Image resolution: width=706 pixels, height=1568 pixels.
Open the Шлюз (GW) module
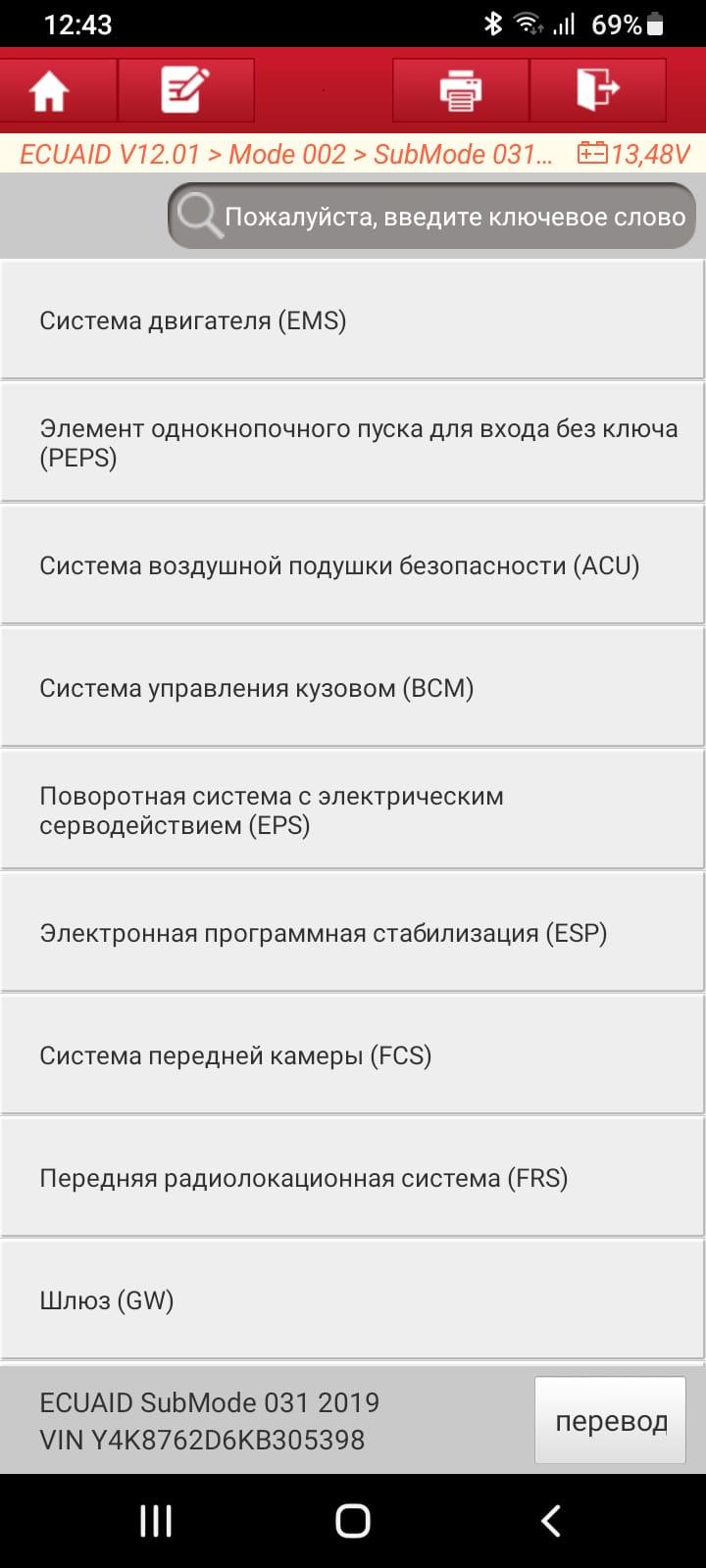(352, 1300)
